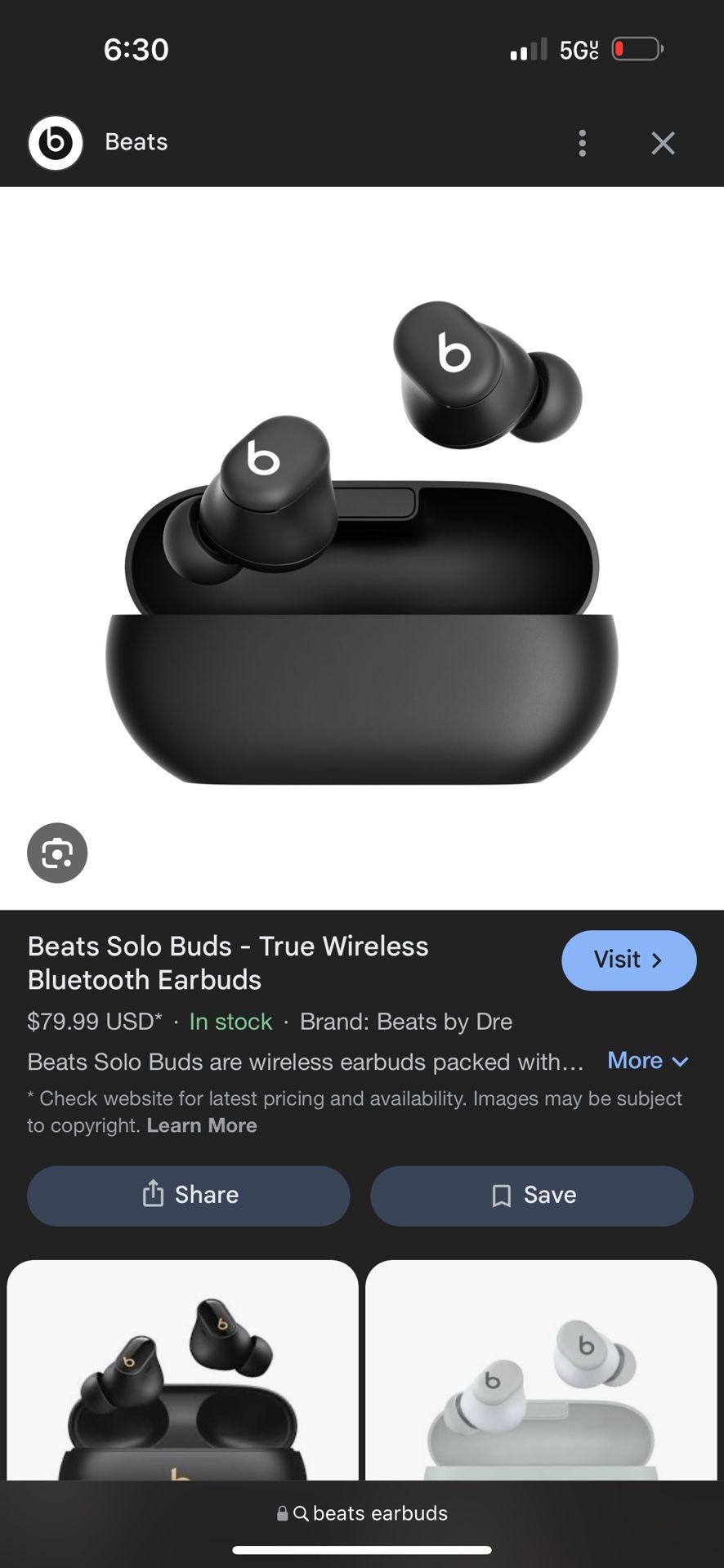Open the three-dot overflow menu

click(582, 143)
